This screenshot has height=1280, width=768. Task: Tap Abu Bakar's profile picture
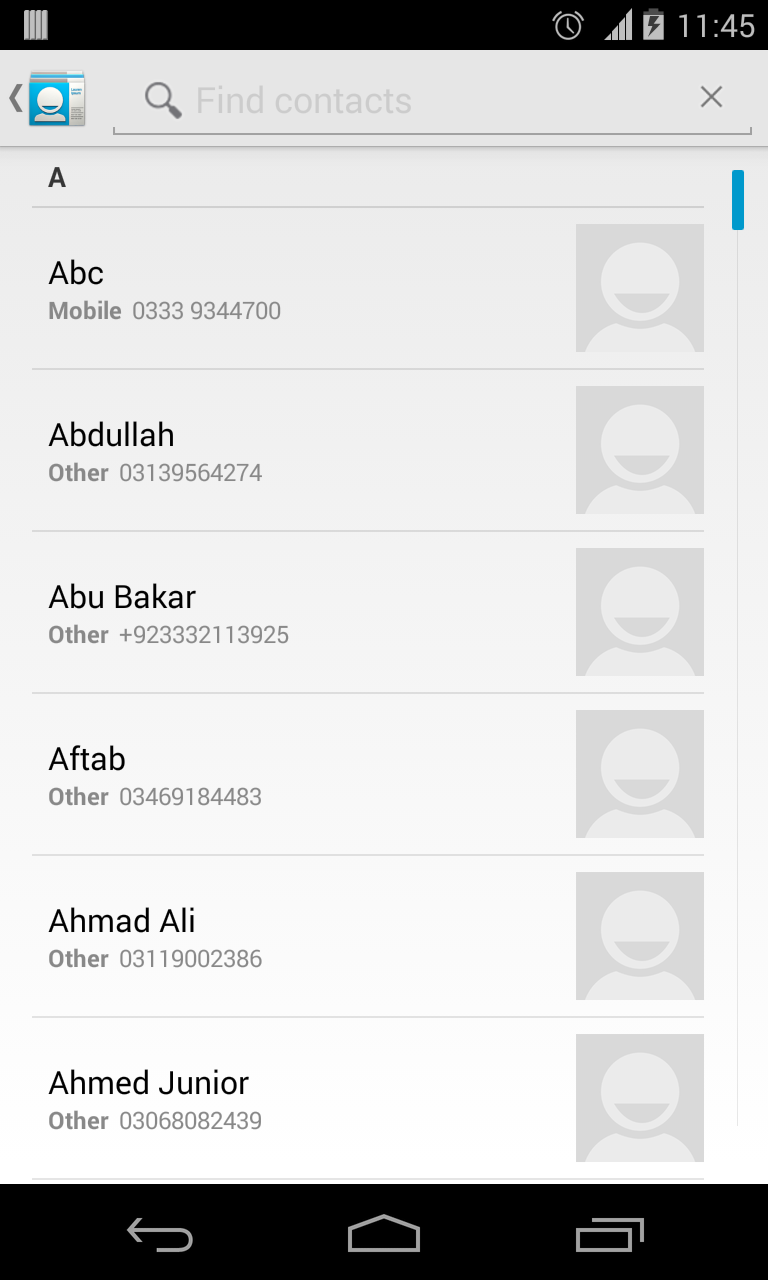[640, 612]
